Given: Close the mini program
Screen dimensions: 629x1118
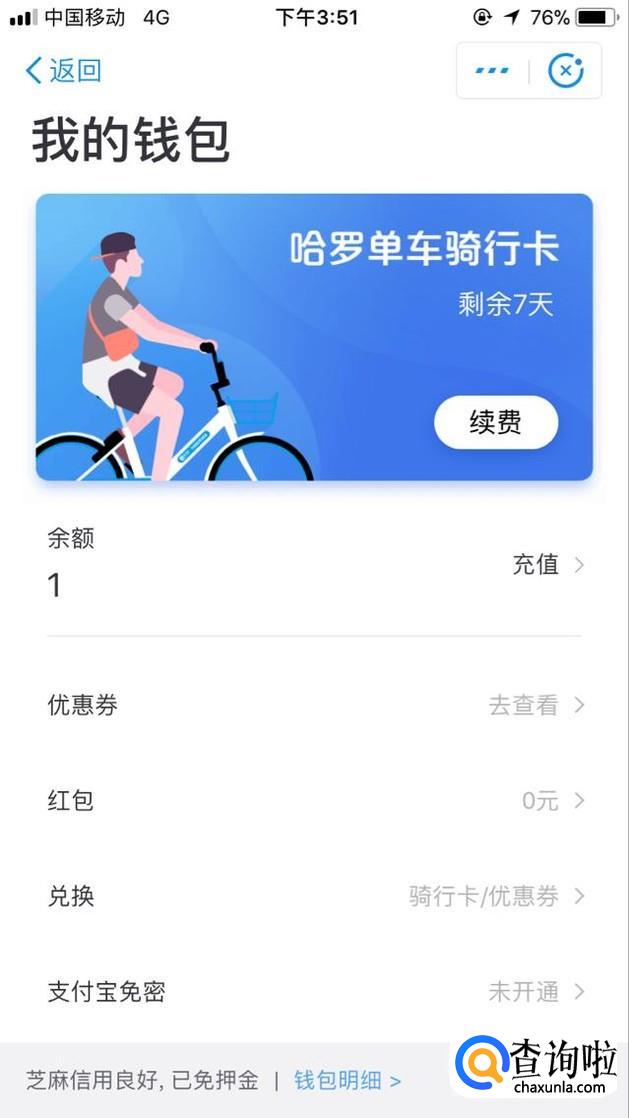Looking at the screenshot, I should tap(566, 71).
